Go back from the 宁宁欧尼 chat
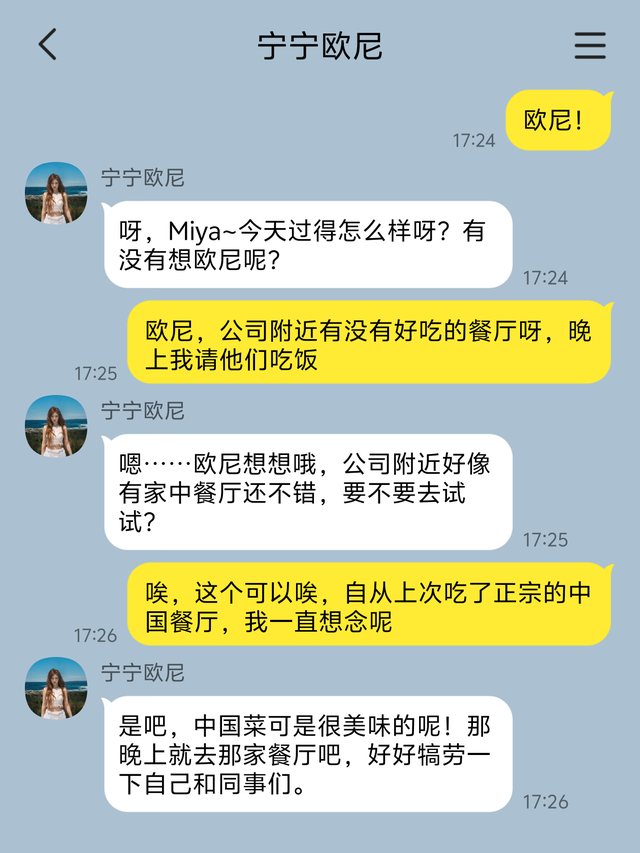 tap(48, 44)
